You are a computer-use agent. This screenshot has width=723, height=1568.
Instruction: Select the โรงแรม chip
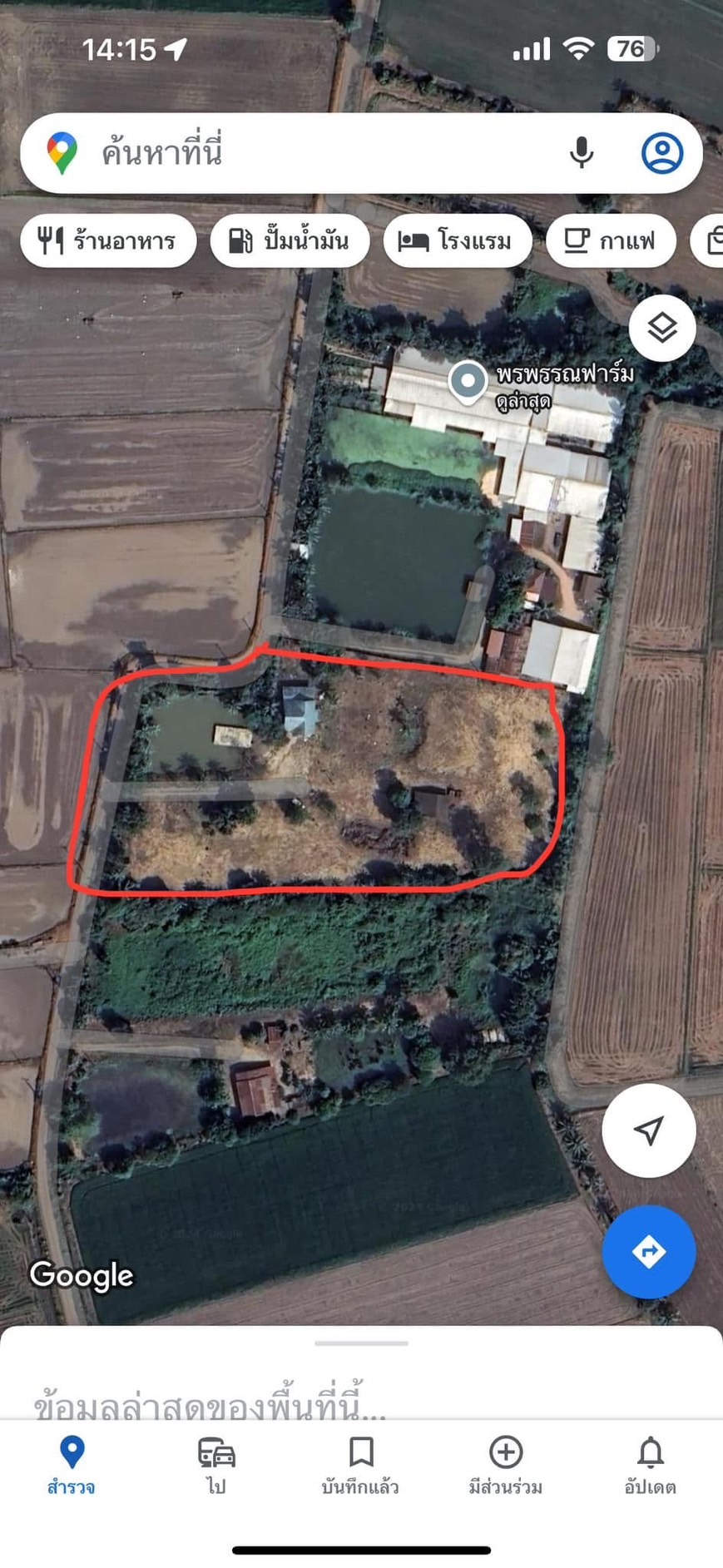[x=457, y=241]
